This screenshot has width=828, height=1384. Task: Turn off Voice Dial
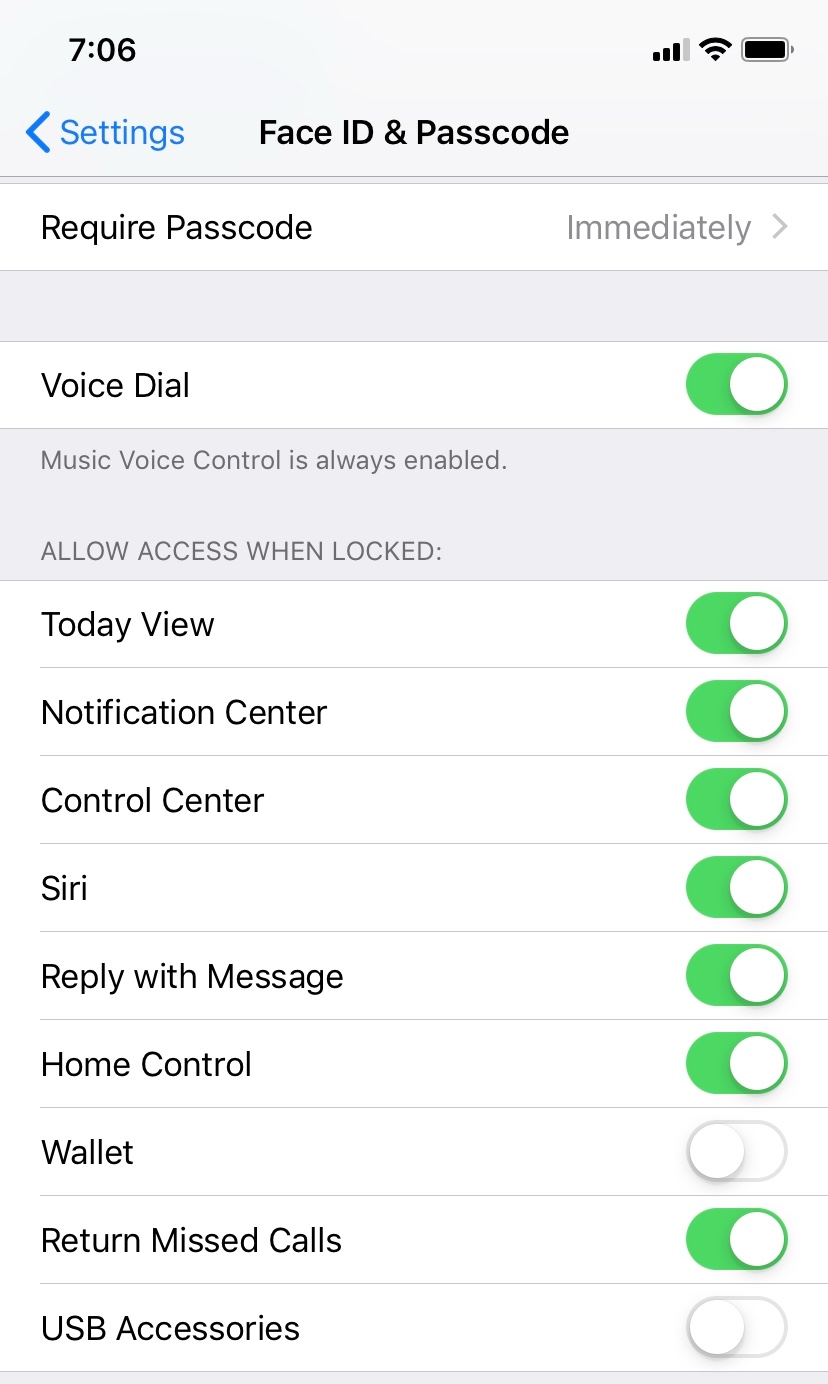(736, 385)
